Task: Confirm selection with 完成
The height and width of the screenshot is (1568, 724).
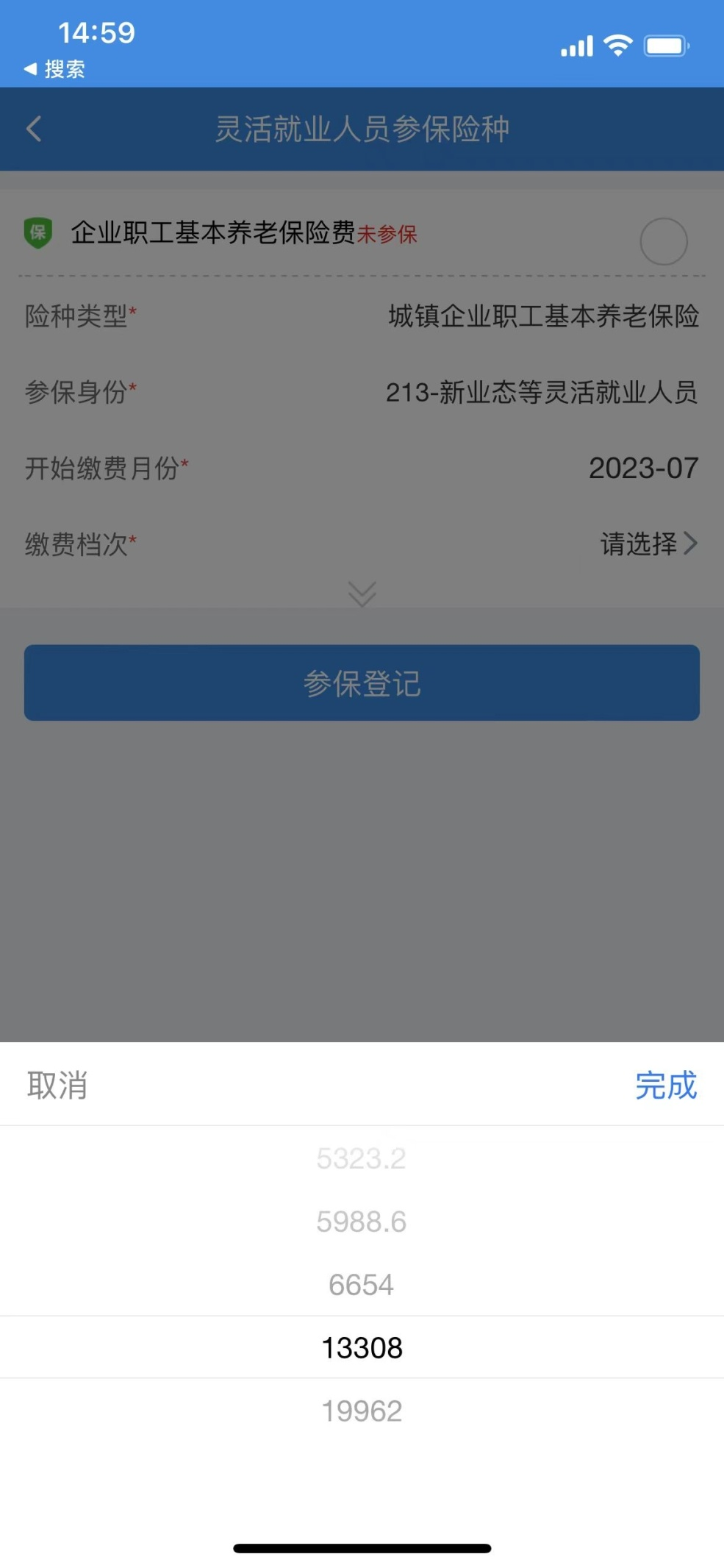Action: tap(666, 1086)
